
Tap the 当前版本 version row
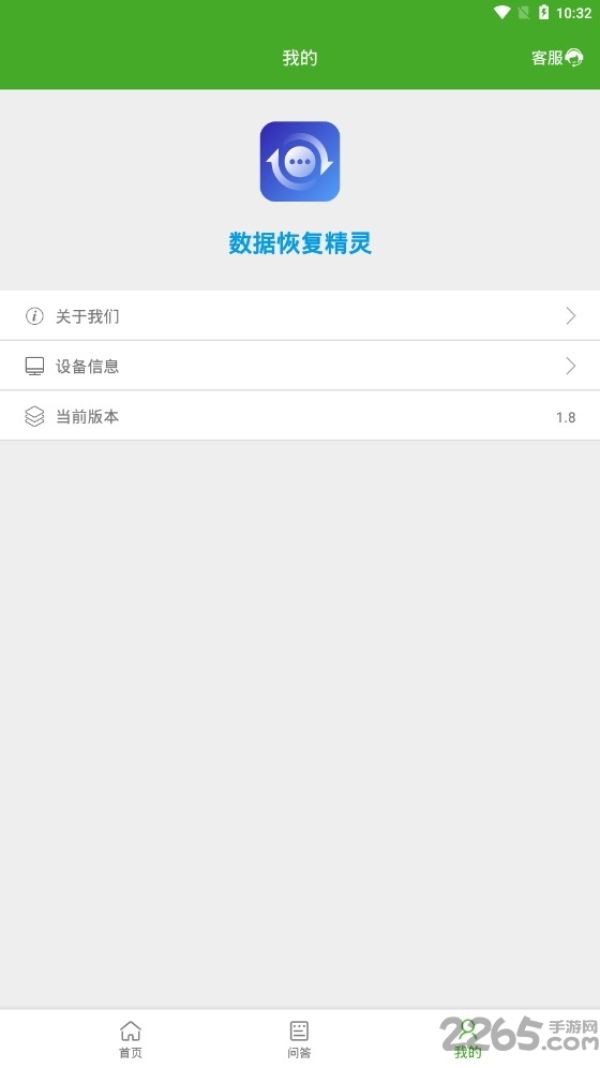(x=300, y=416)
